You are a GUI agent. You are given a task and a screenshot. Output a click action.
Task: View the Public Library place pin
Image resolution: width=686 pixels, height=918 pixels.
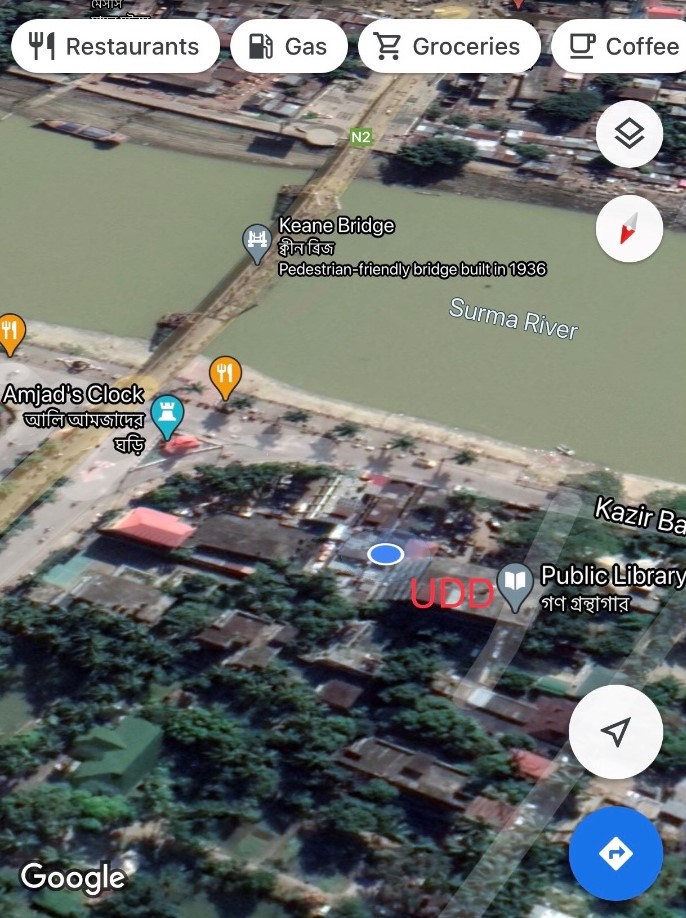(515, 587)
